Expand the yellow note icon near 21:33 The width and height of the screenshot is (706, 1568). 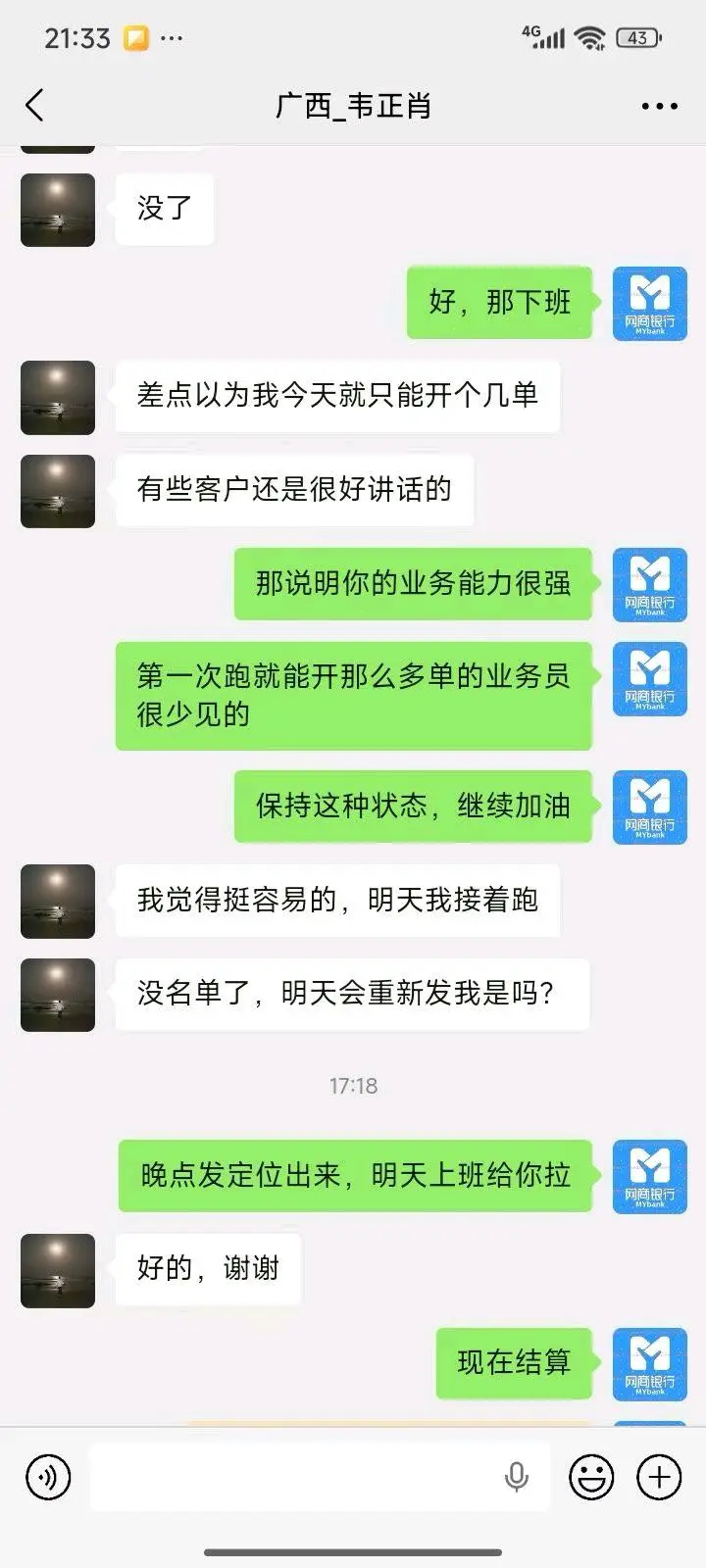point(135,37)
